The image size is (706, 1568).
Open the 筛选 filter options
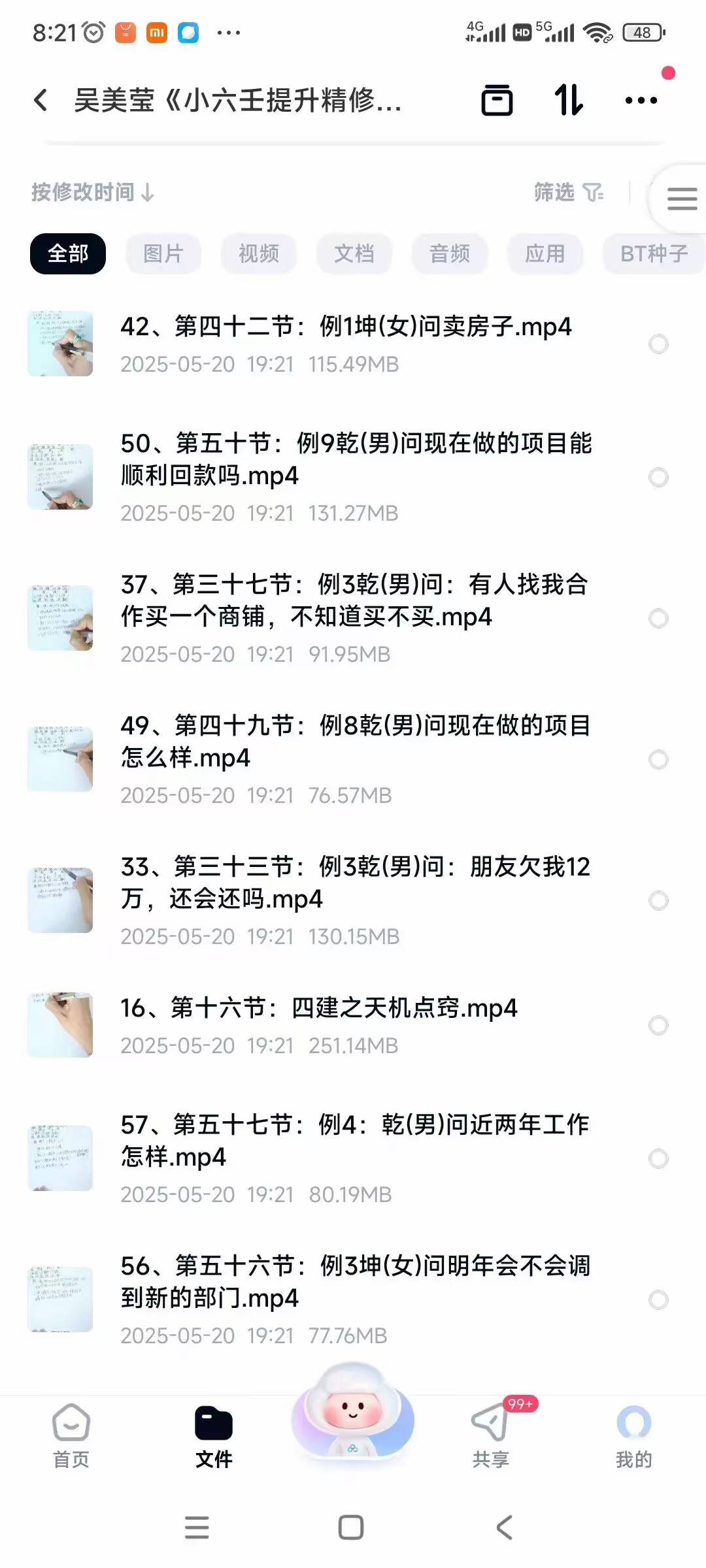tap(567, 192)
